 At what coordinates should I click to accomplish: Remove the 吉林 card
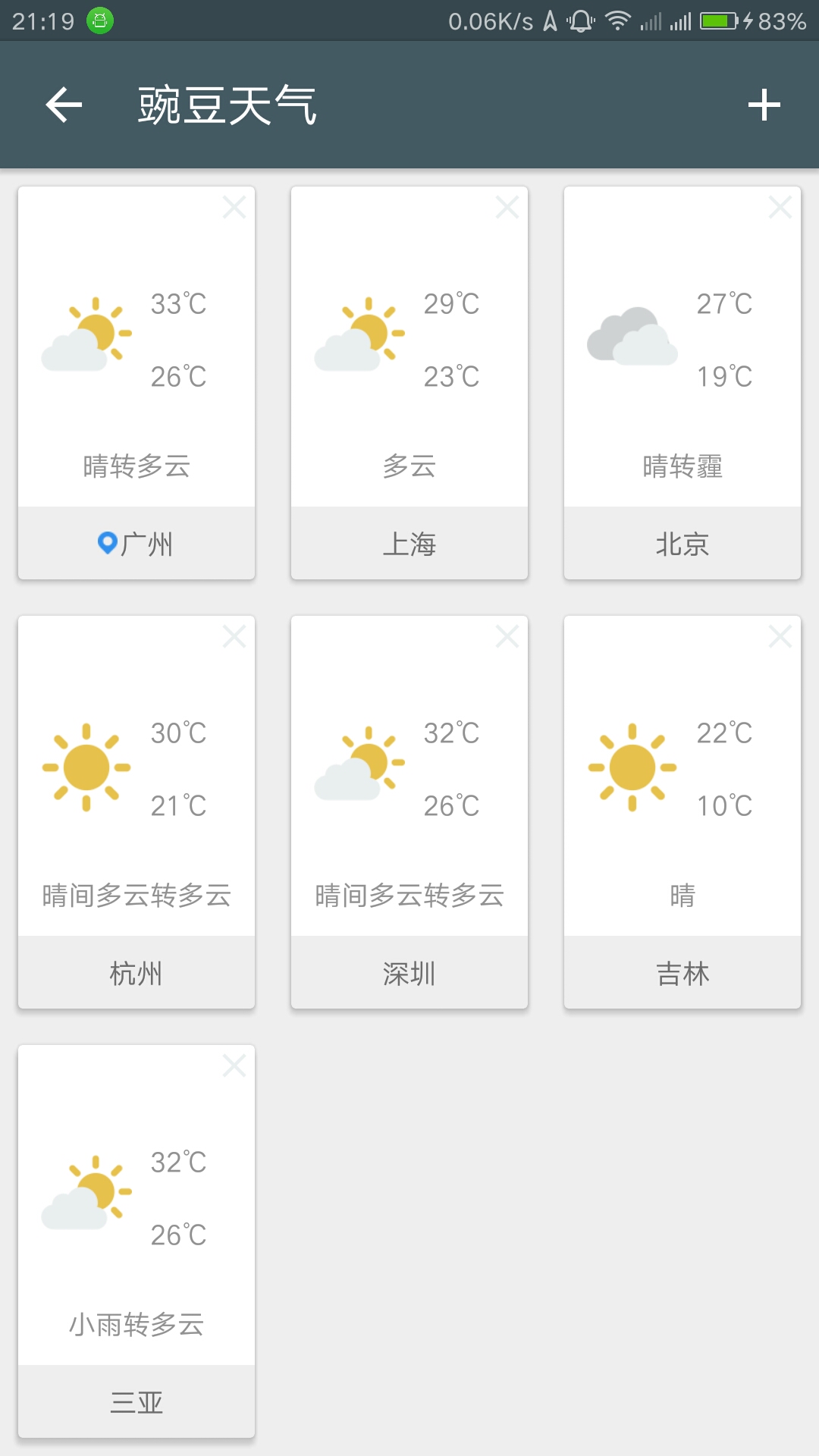point(780,636)
